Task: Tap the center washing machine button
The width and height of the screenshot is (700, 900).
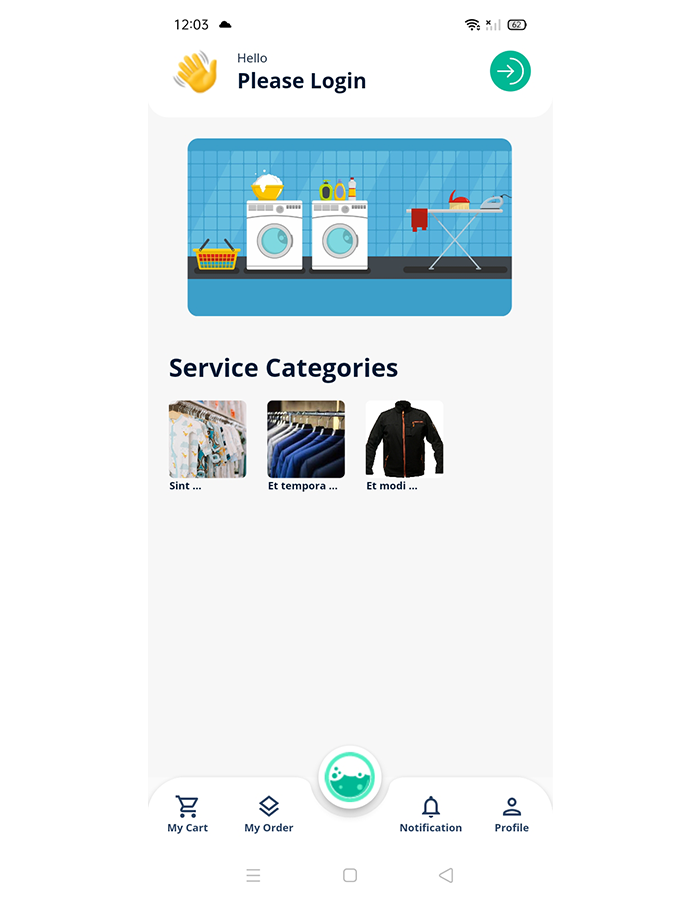Action: (349, 777)
